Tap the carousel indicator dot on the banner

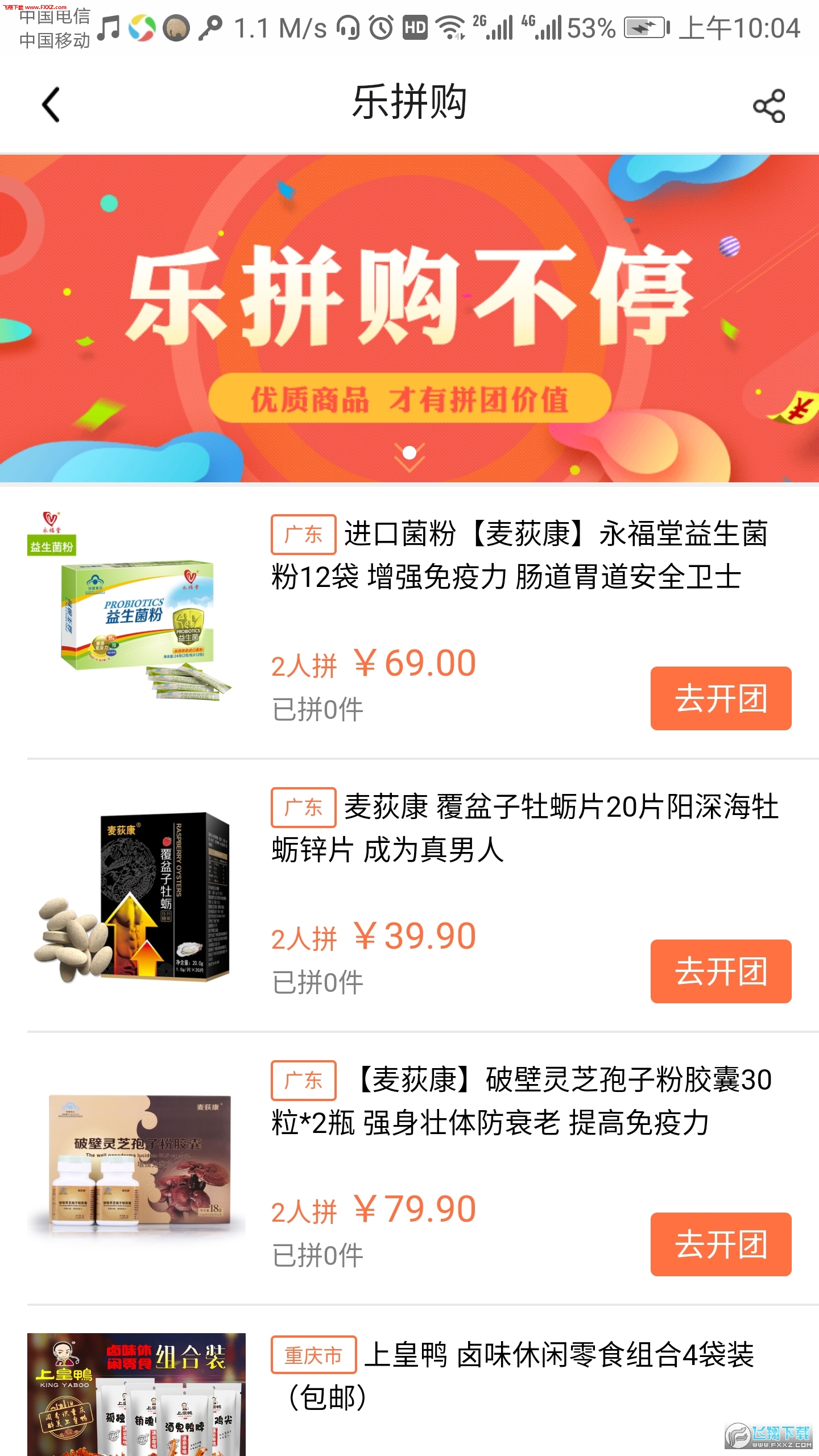pyautogui.click(x=408, y=452)
